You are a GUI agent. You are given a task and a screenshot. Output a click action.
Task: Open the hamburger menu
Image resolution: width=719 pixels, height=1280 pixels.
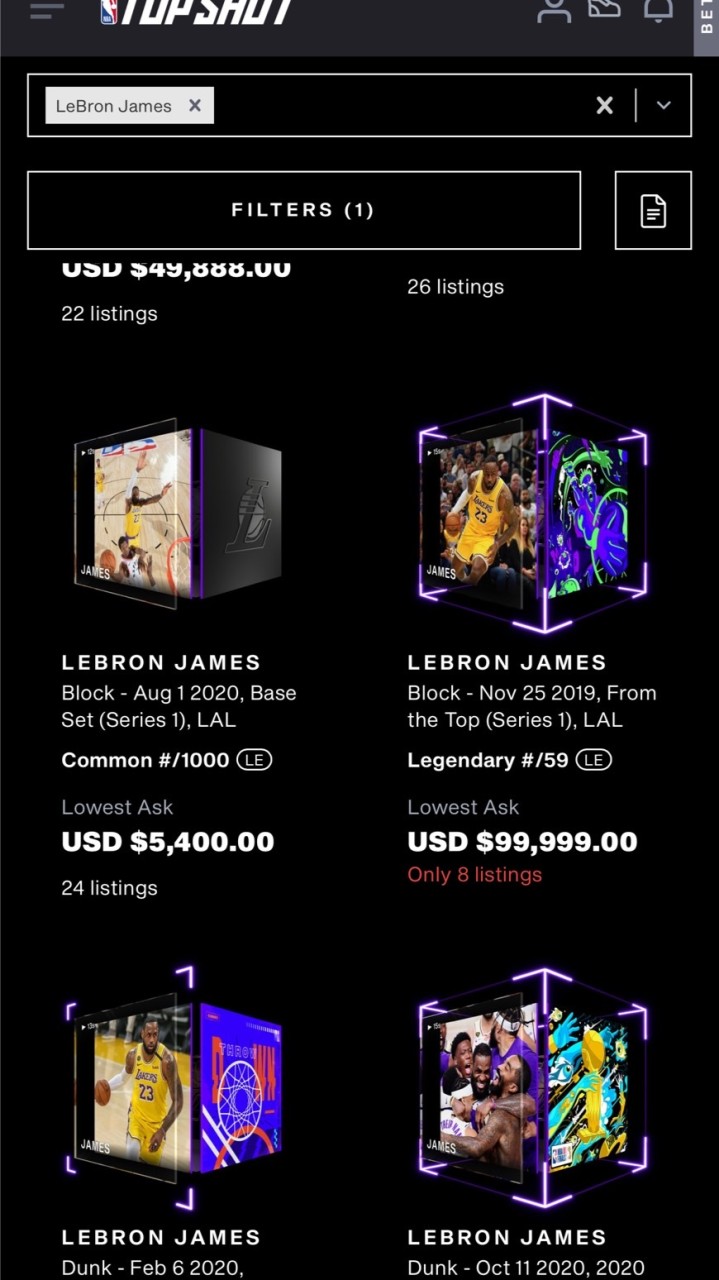pyautogui.click(x=47, y=11)
